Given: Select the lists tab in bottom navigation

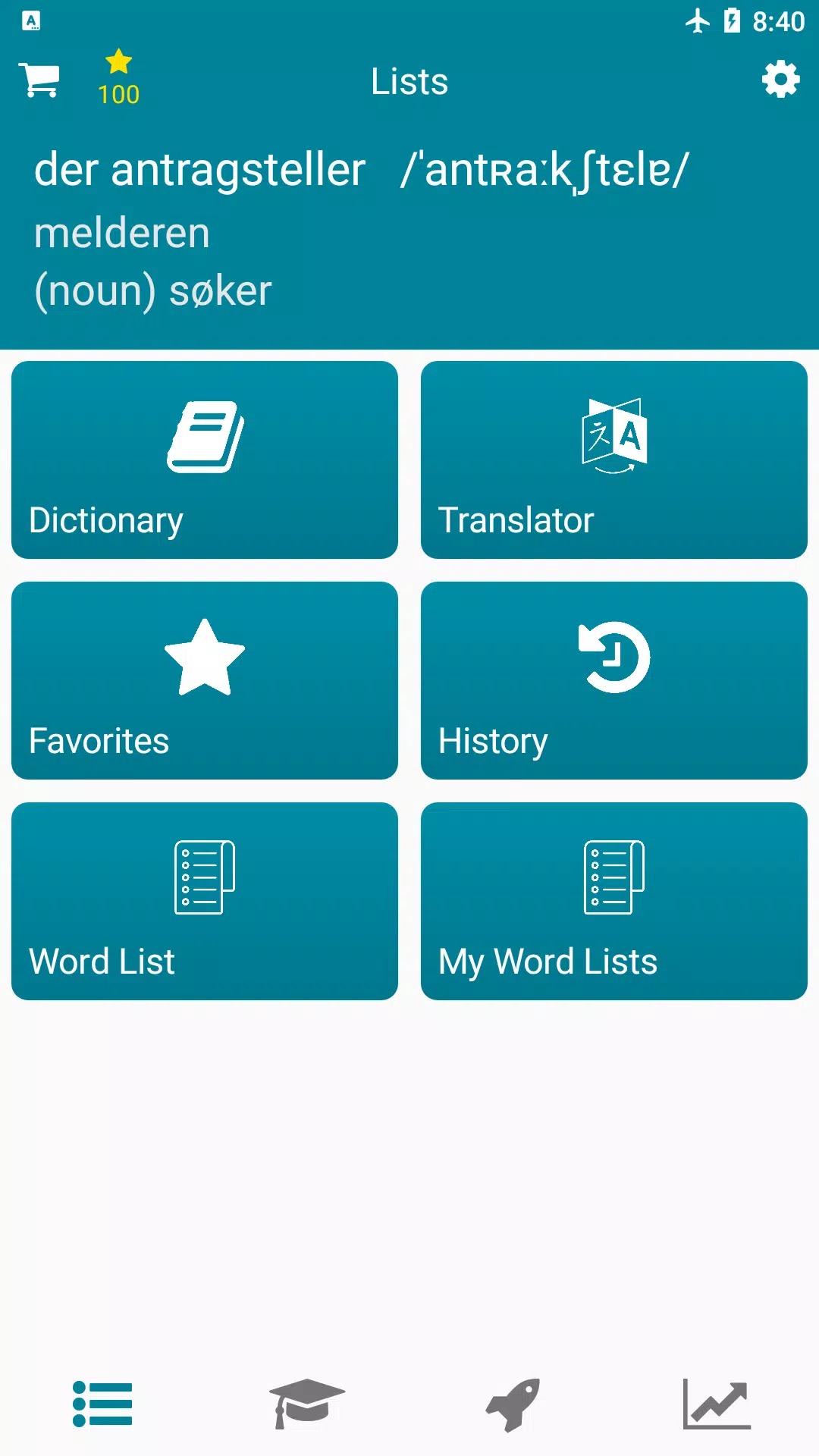Looking at the screenshot, I should tap(102, 1403).
